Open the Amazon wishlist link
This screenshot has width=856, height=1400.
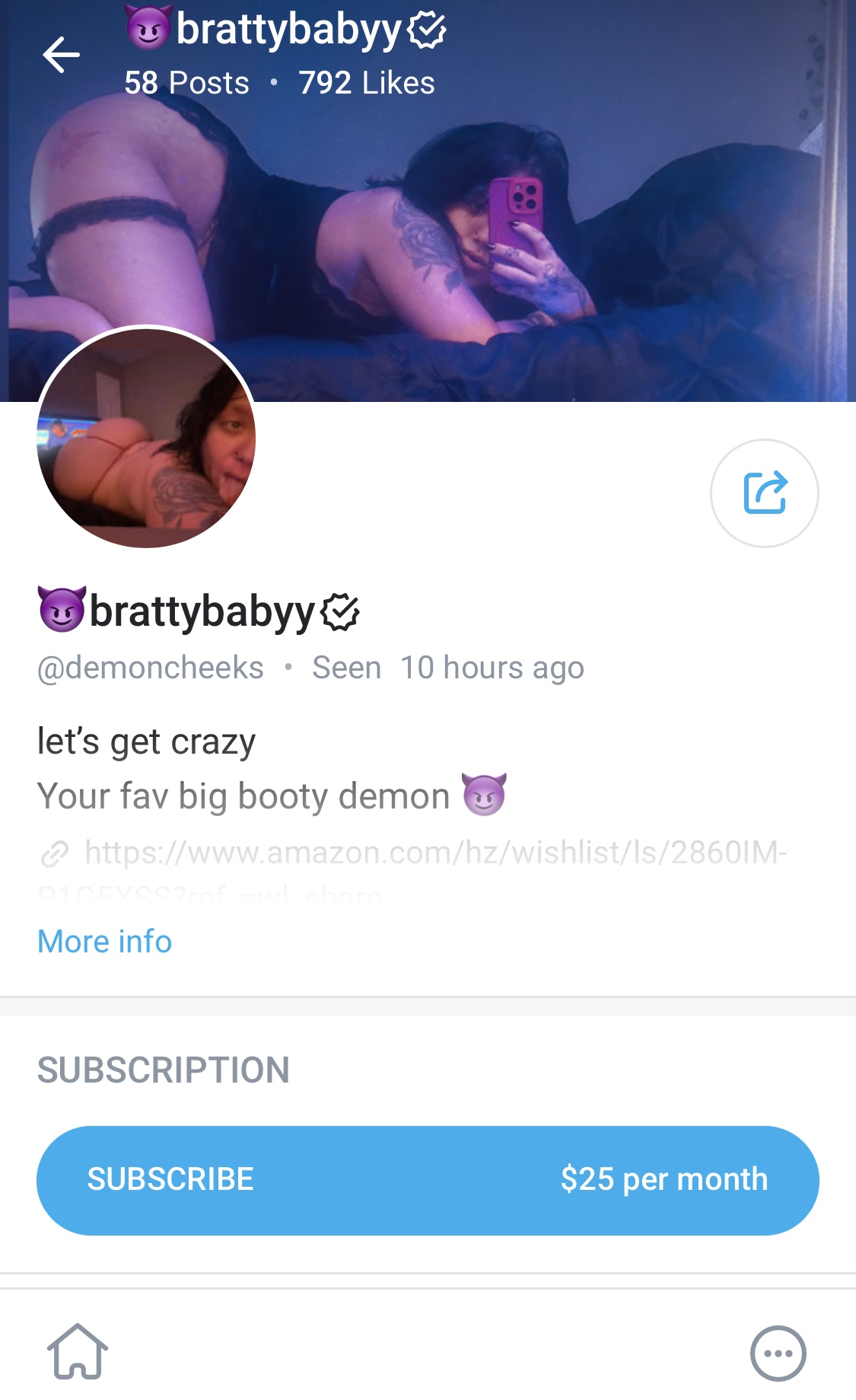click(x=435, y=853)
